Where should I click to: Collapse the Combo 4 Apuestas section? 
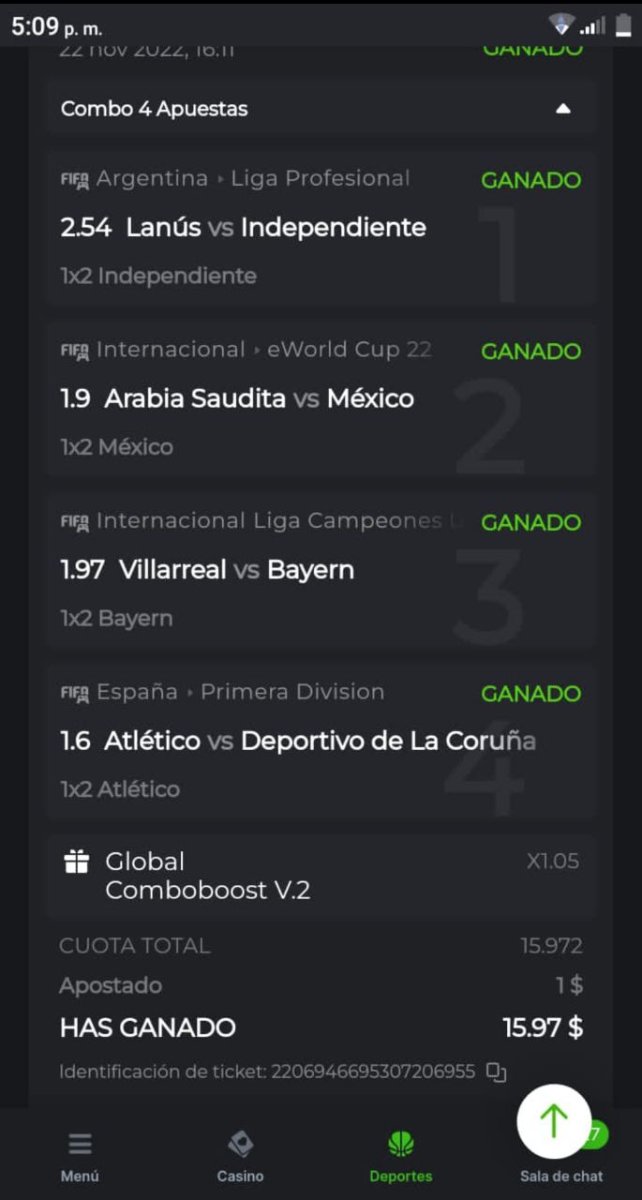(x=563, y=108)
